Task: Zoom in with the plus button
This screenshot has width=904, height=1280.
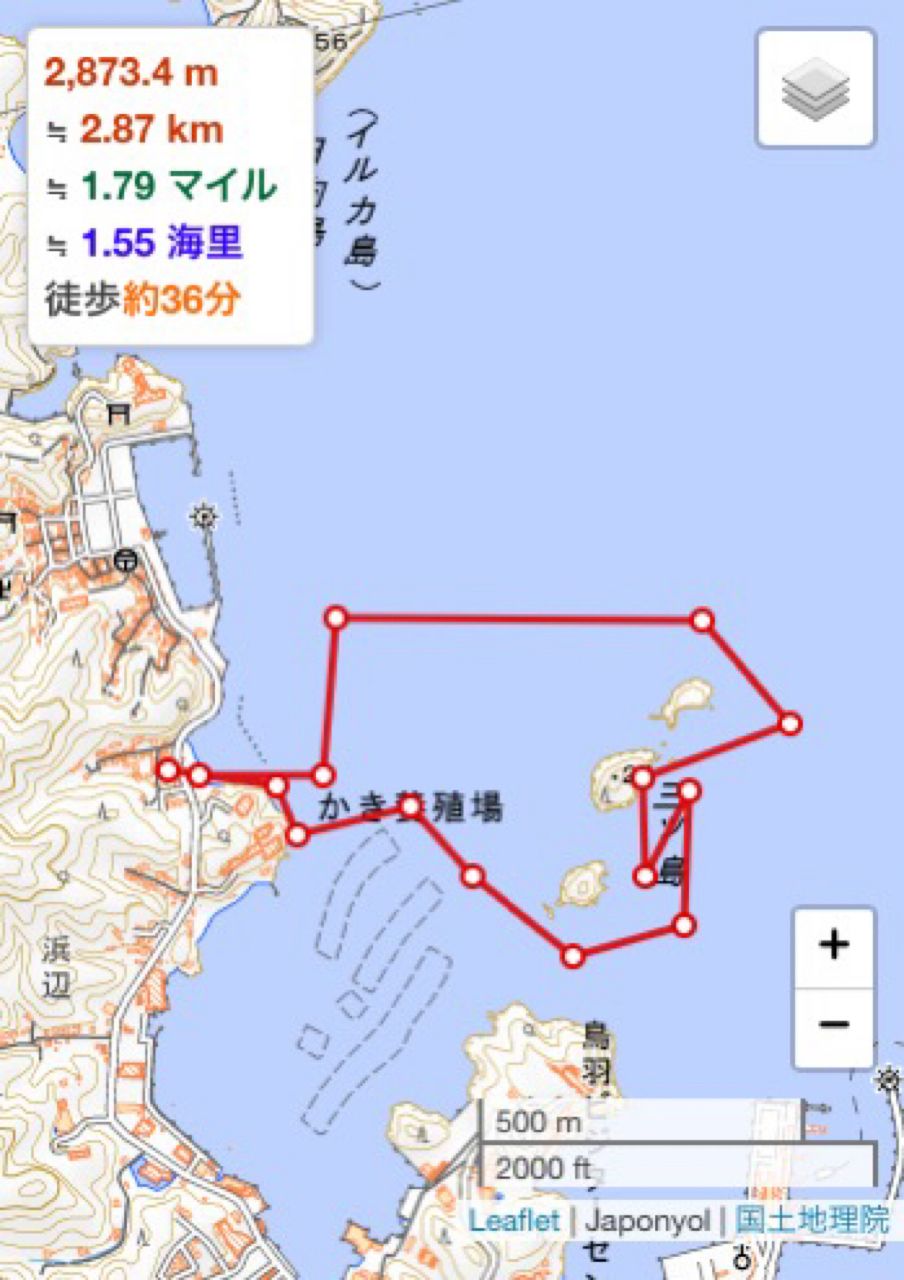Action: click(833, 945)
